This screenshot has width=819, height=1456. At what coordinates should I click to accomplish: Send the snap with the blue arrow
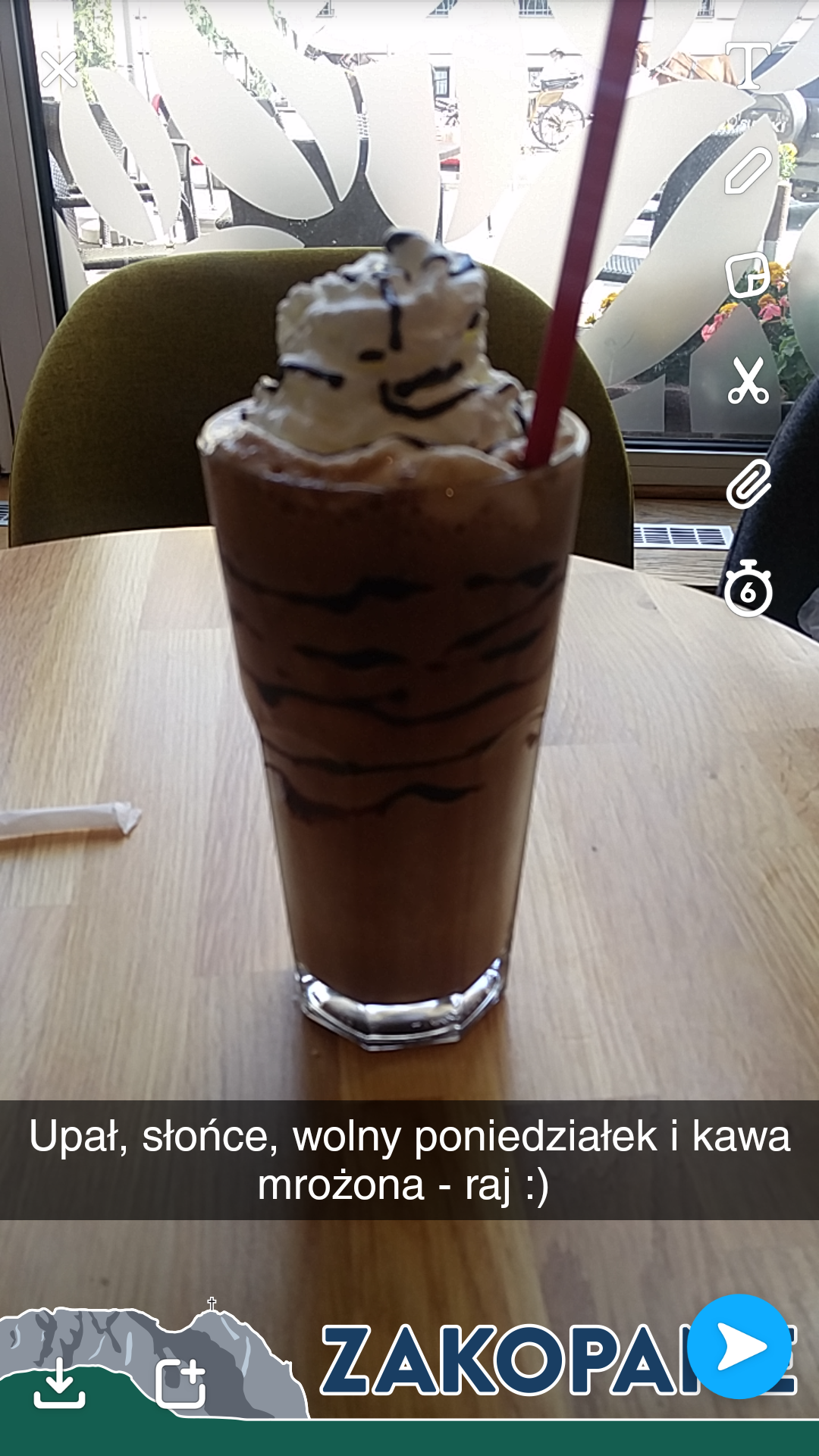pyautogui.click(x=739, y=1347)
